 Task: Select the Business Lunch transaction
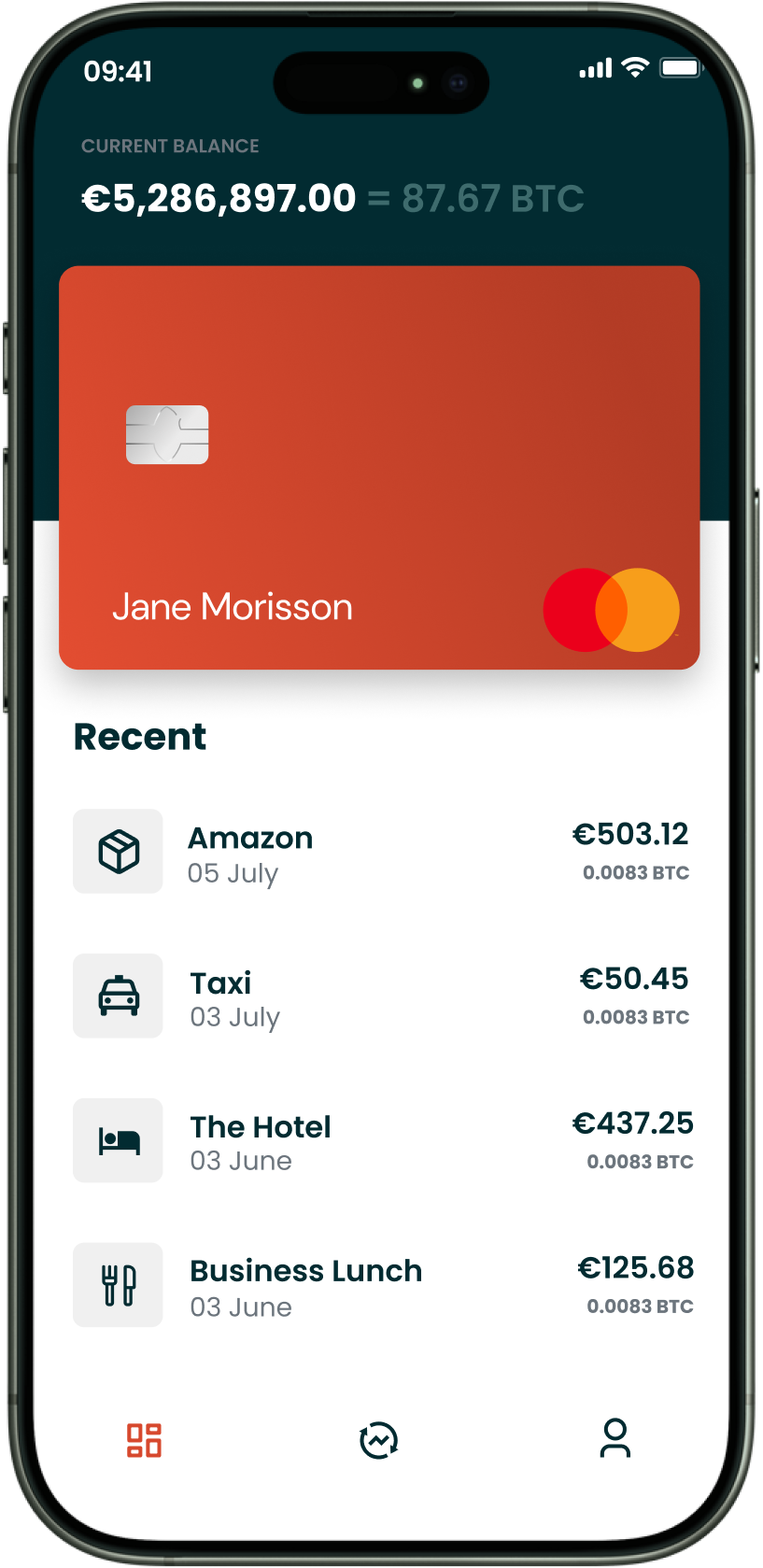coord(381,1286)
